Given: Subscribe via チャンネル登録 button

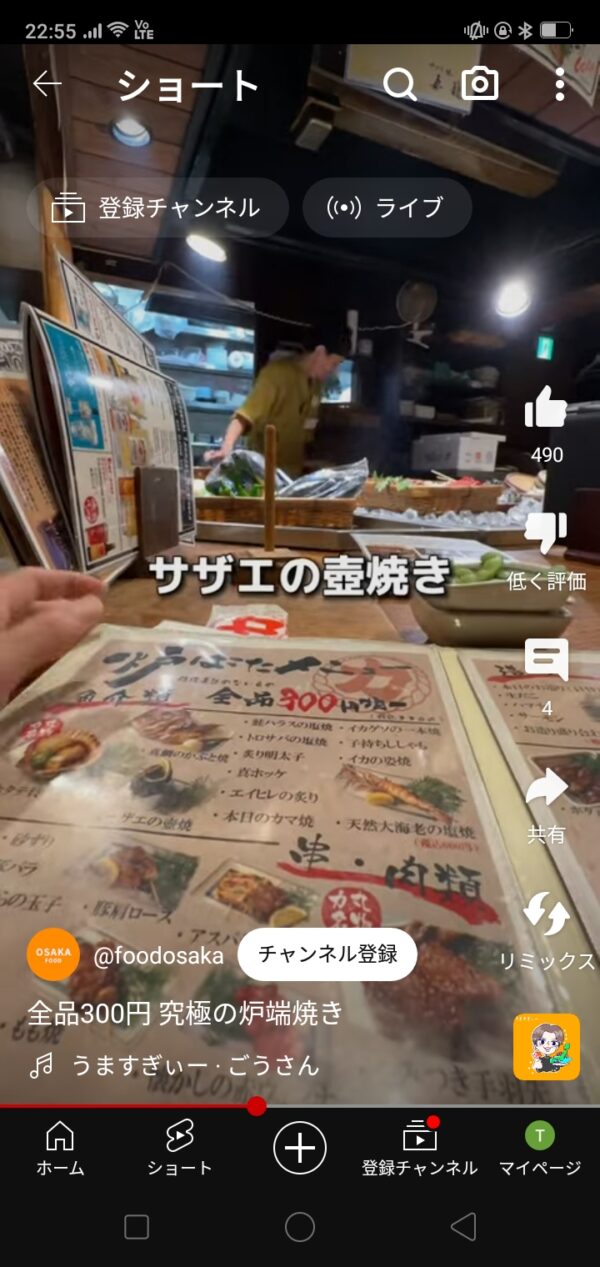Looking at the screenshot, I should [327, 954].
